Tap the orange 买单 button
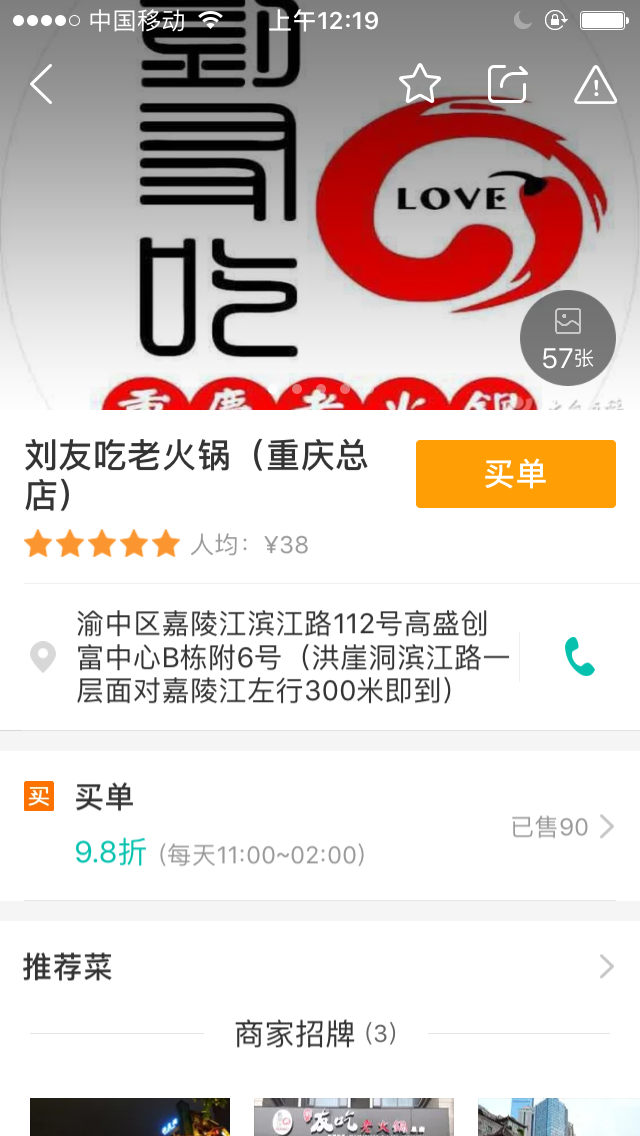 point(515,474)
